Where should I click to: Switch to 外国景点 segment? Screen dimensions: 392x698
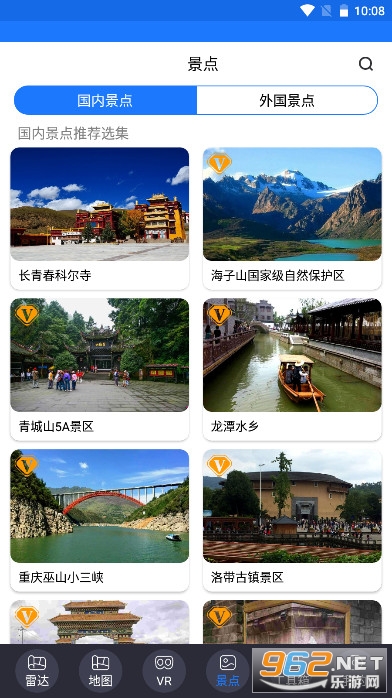pyautogui.click(x=287, y=100)
